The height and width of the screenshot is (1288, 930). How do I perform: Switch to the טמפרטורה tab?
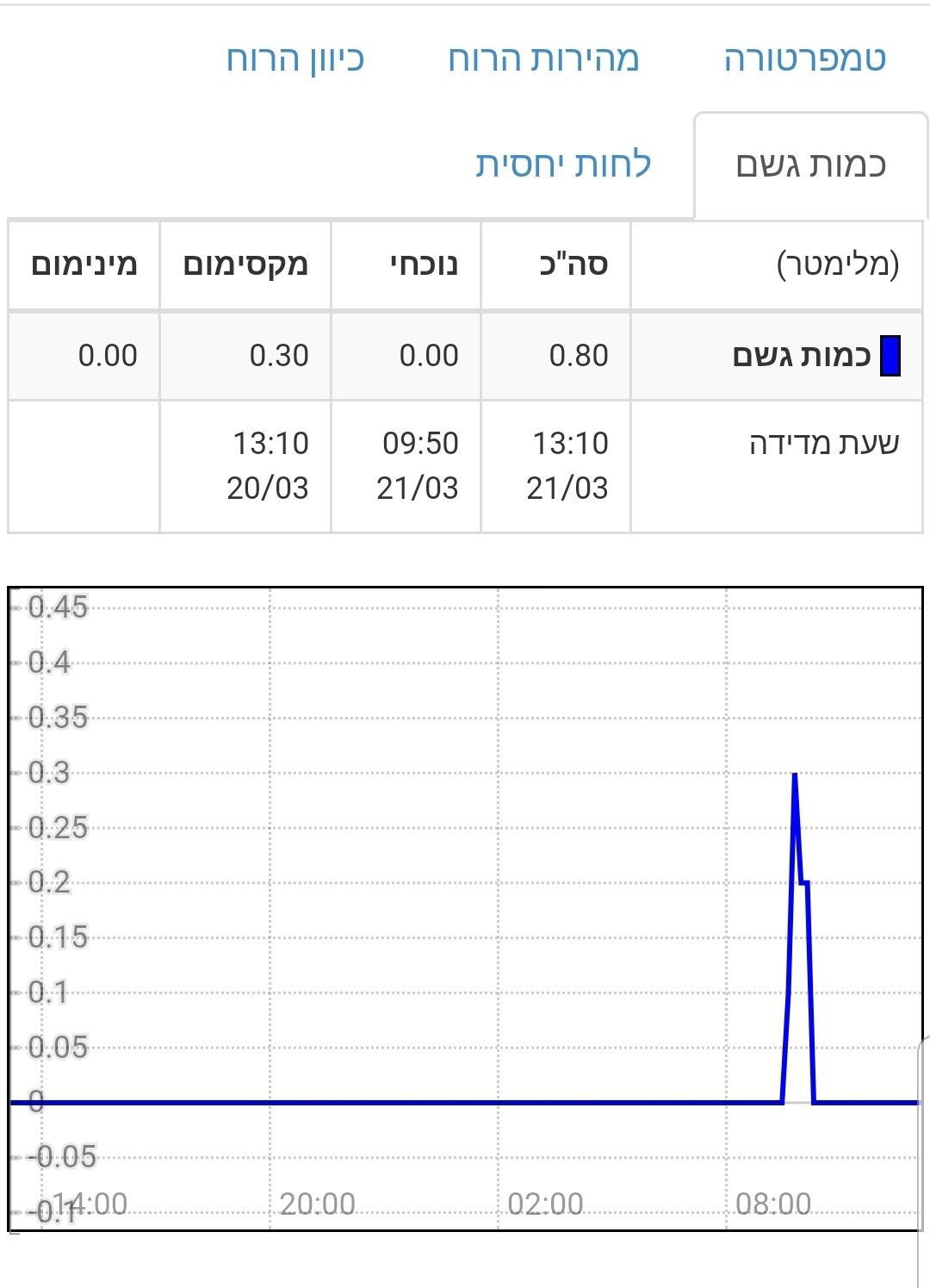804,59
